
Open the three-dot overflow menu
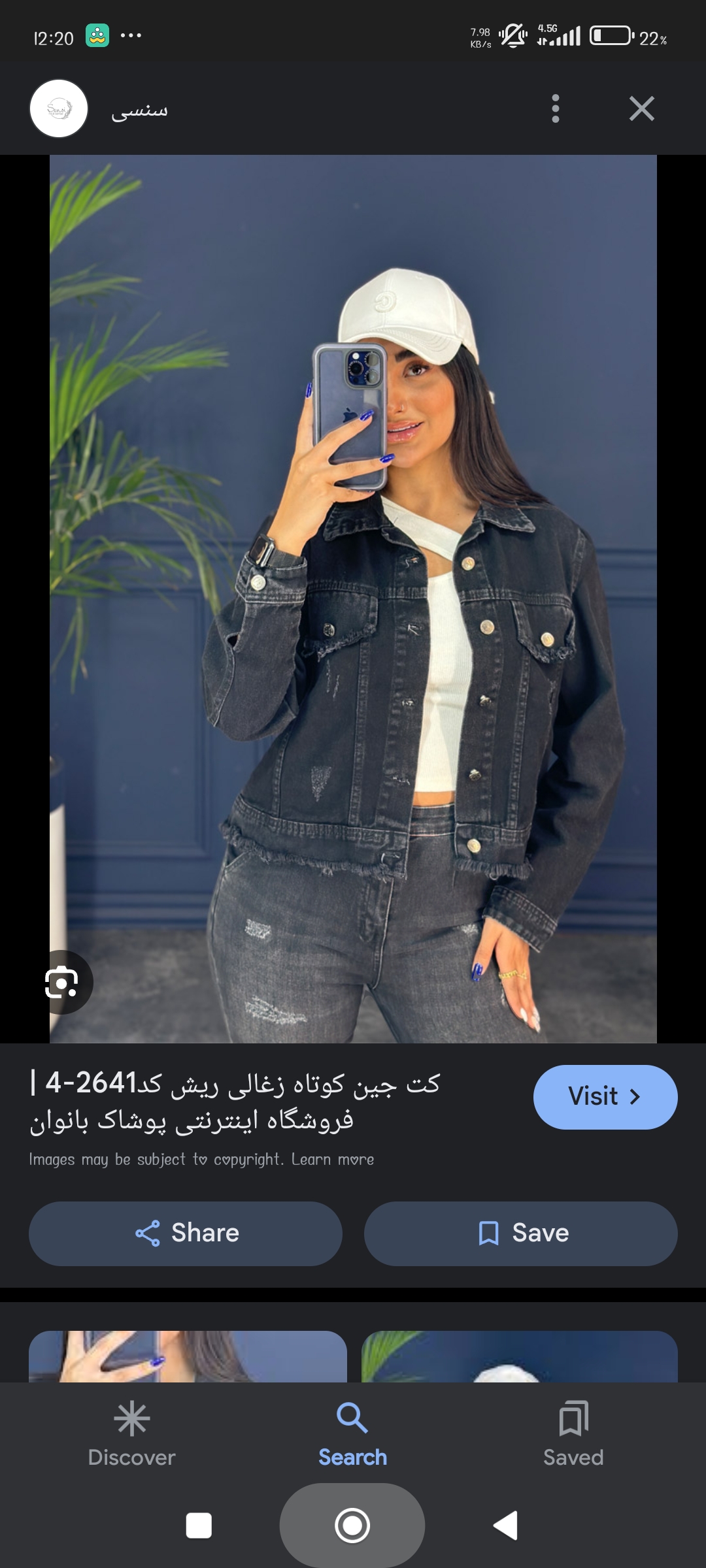click(x=555, y=108)
